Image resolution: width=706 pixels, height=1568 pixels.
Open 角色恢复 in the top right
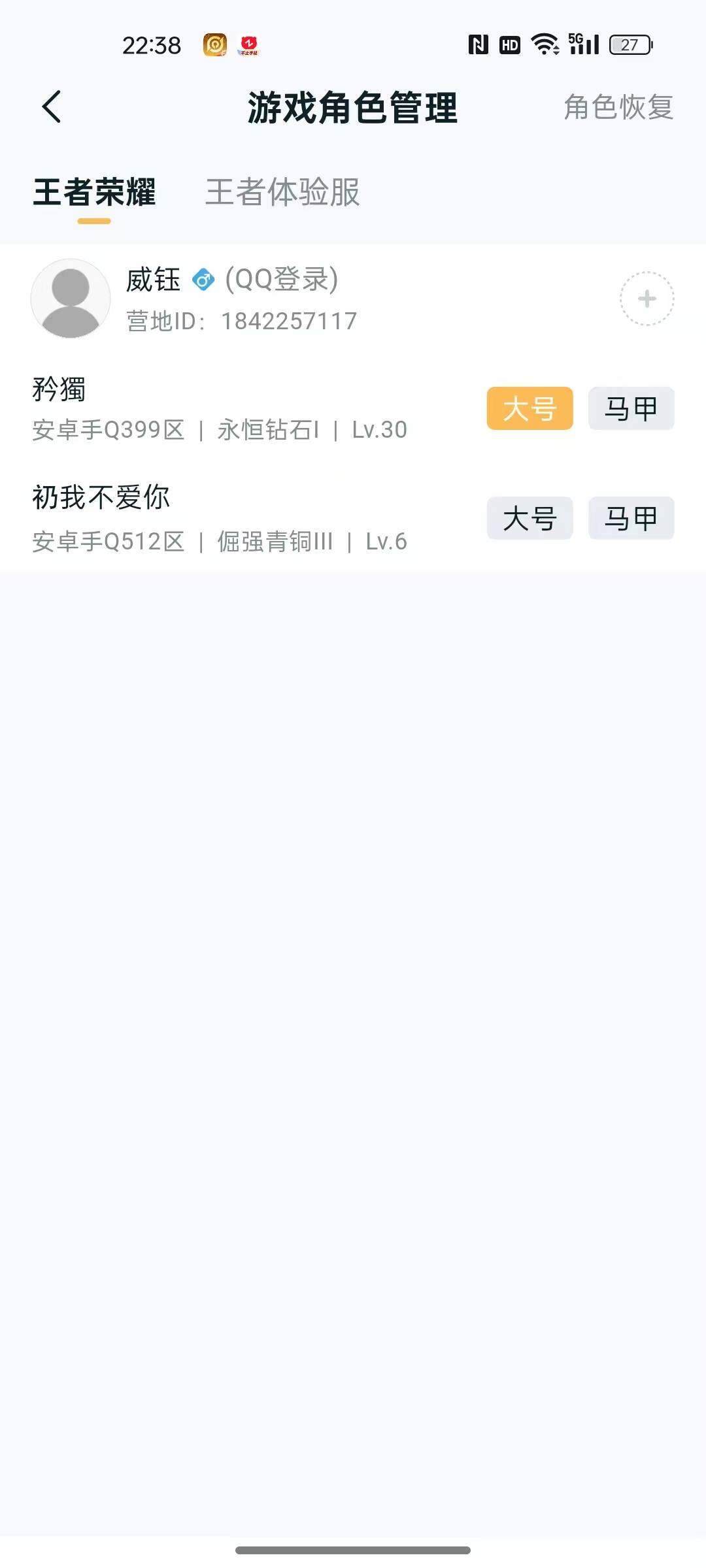618,106
